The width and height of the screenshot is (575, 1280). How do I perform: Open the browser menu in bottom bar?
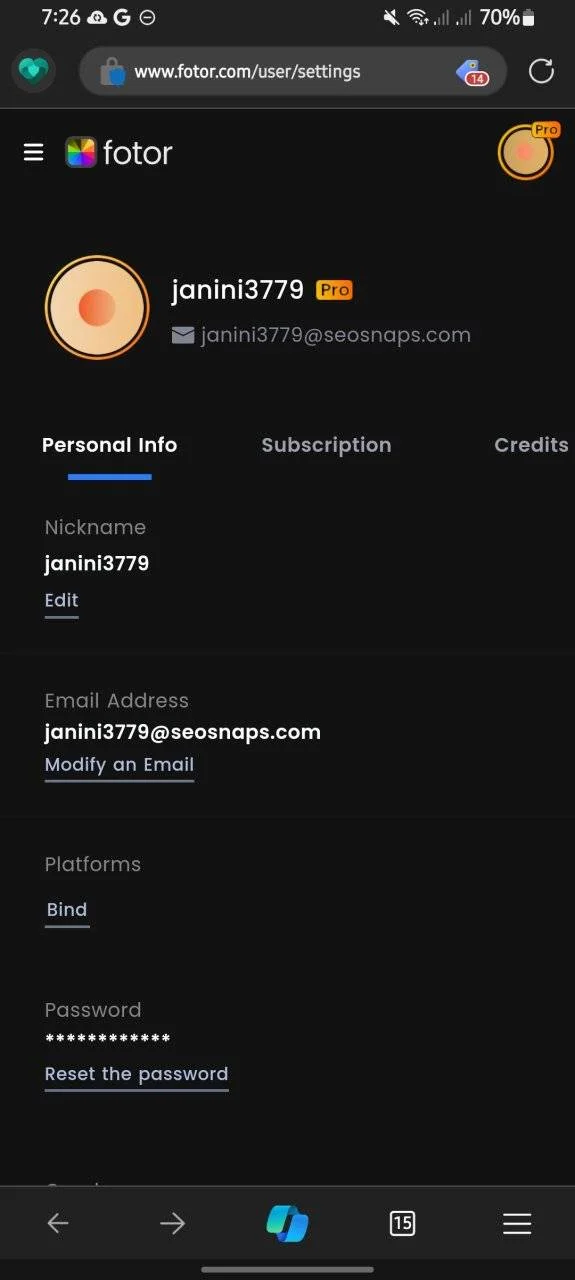click(517, 1223)
